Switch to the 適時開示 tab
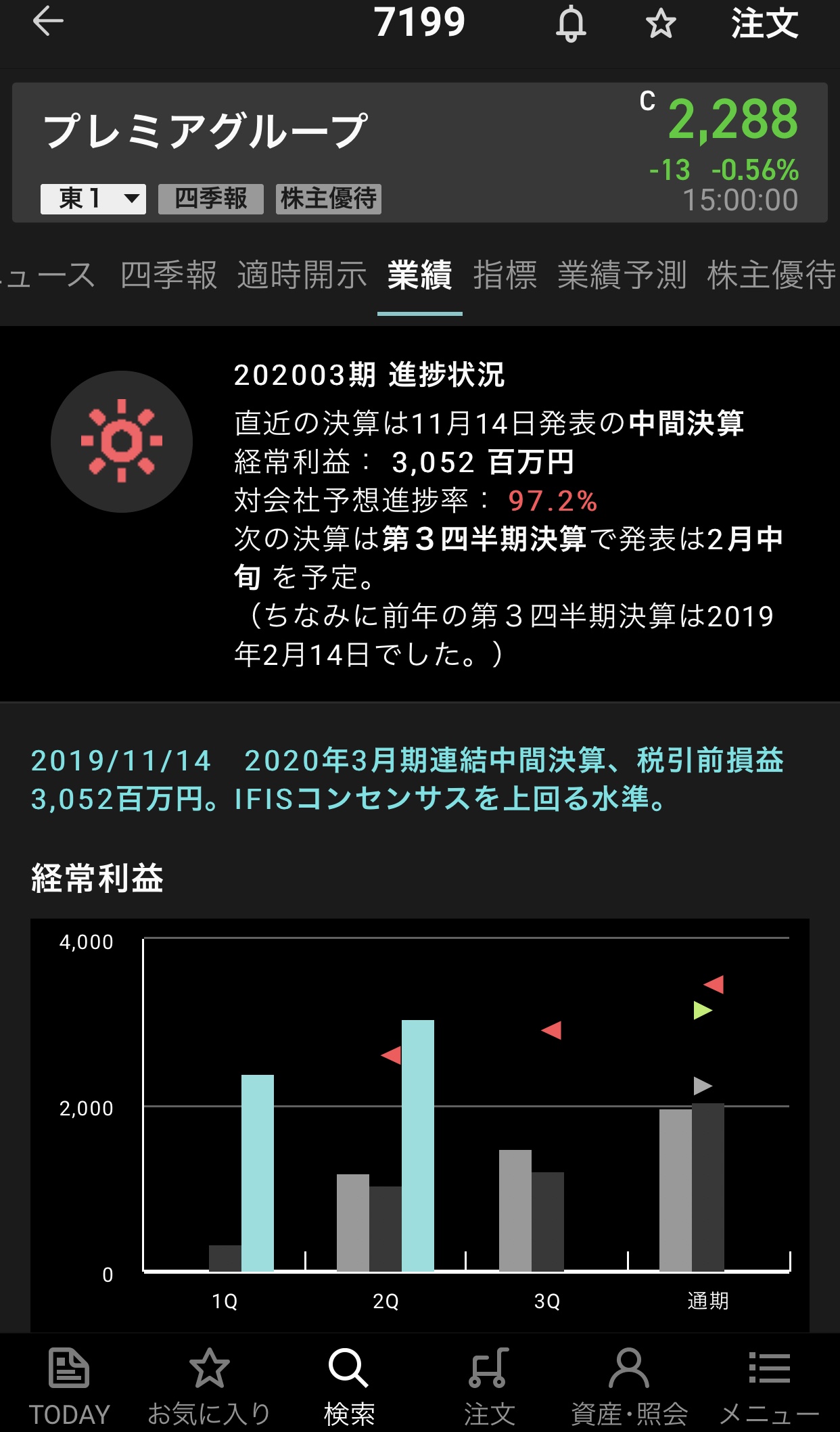 pyautogui.click(x=302, y=275)
